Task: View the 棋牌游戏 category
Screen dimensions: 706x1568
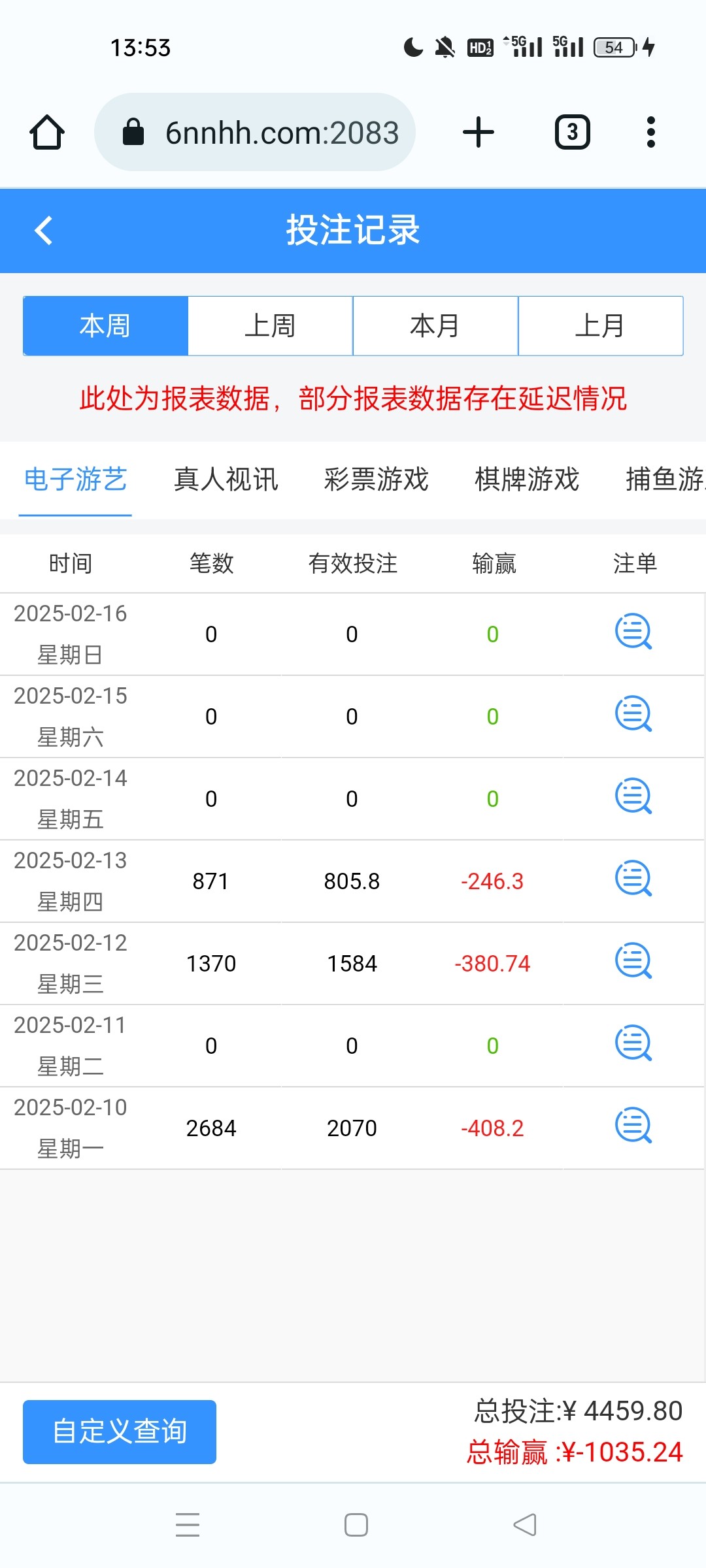Action: (527, 480)
